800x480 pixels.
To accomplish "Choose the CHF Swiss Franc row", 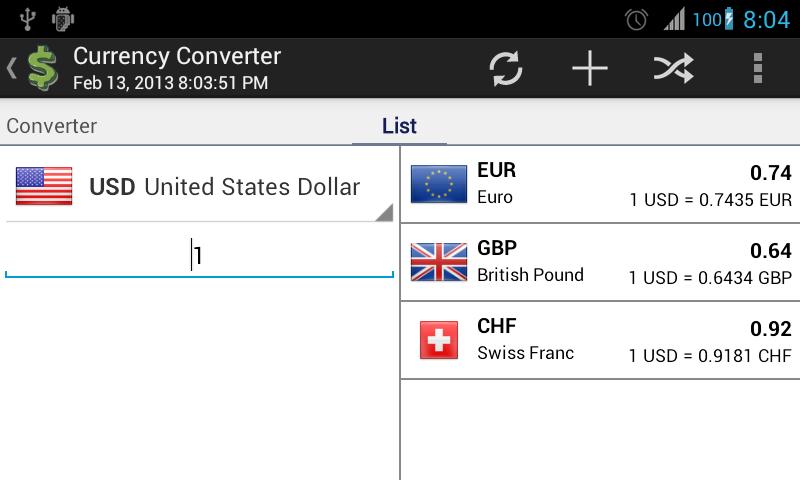I will (x=600, y=340).
